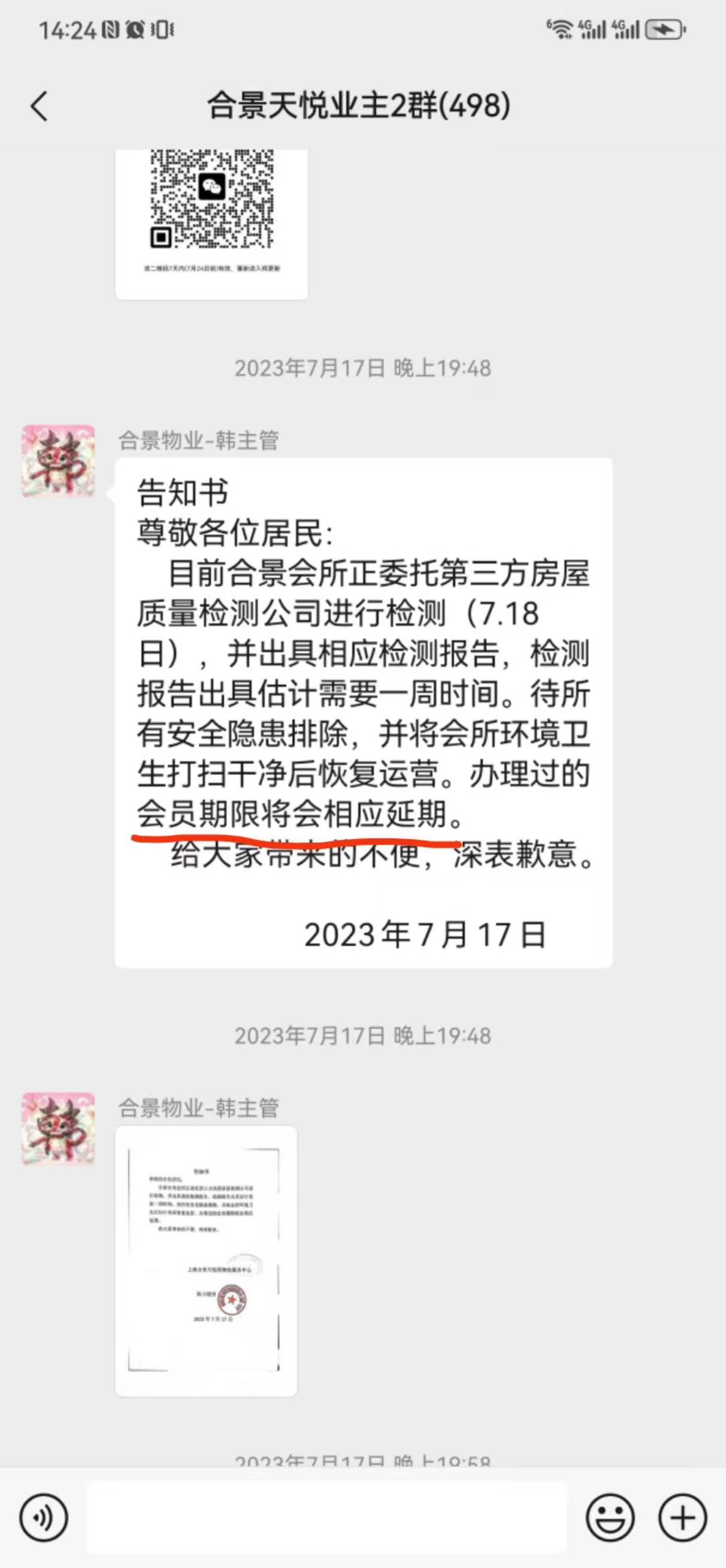Focus the message text field
Screen dimensions: 726x1568
[326, 1518]
